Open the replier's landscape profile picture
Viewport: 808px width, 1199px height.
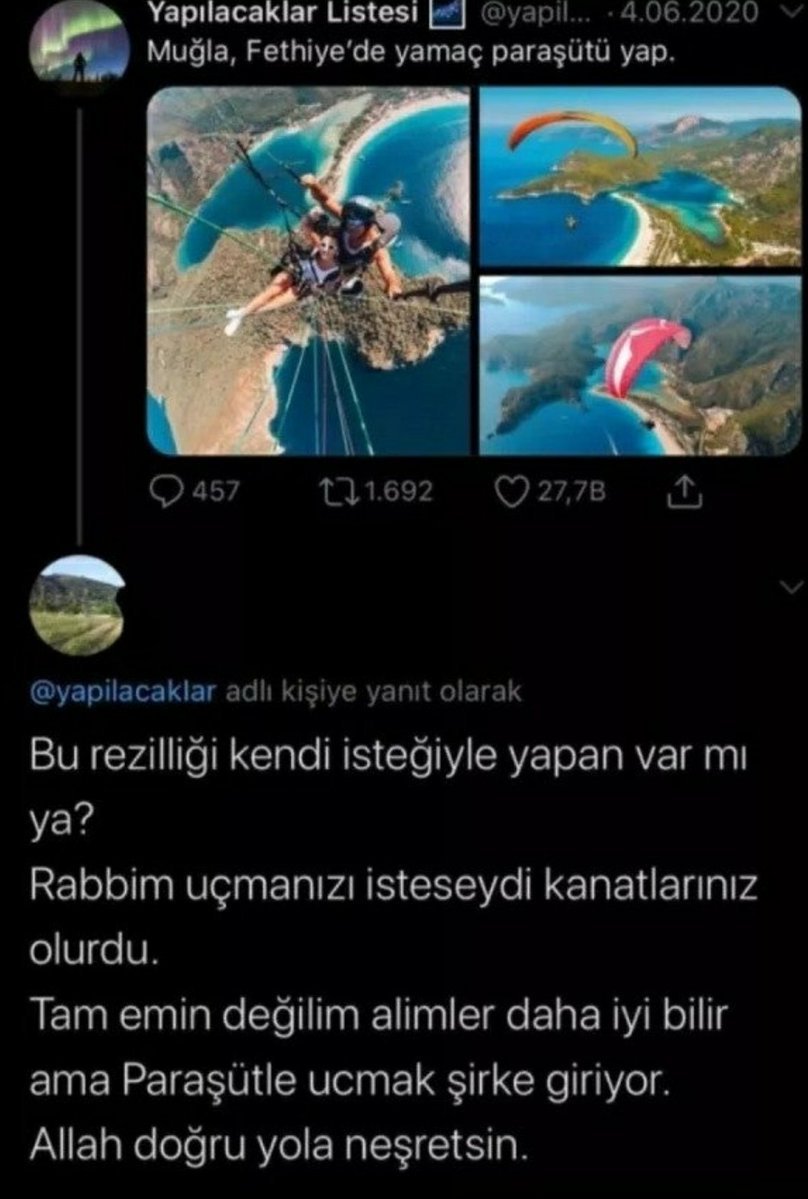coord(78,607)
